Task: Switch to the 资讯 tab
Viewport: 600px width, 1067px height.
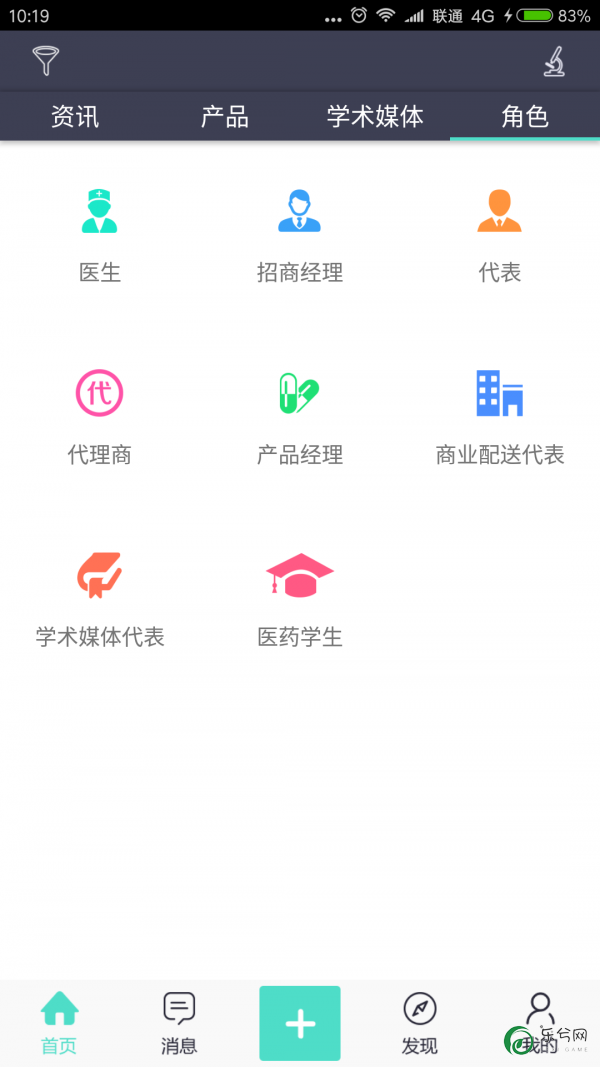Action: pyautogui.click(x=75, y=117)
